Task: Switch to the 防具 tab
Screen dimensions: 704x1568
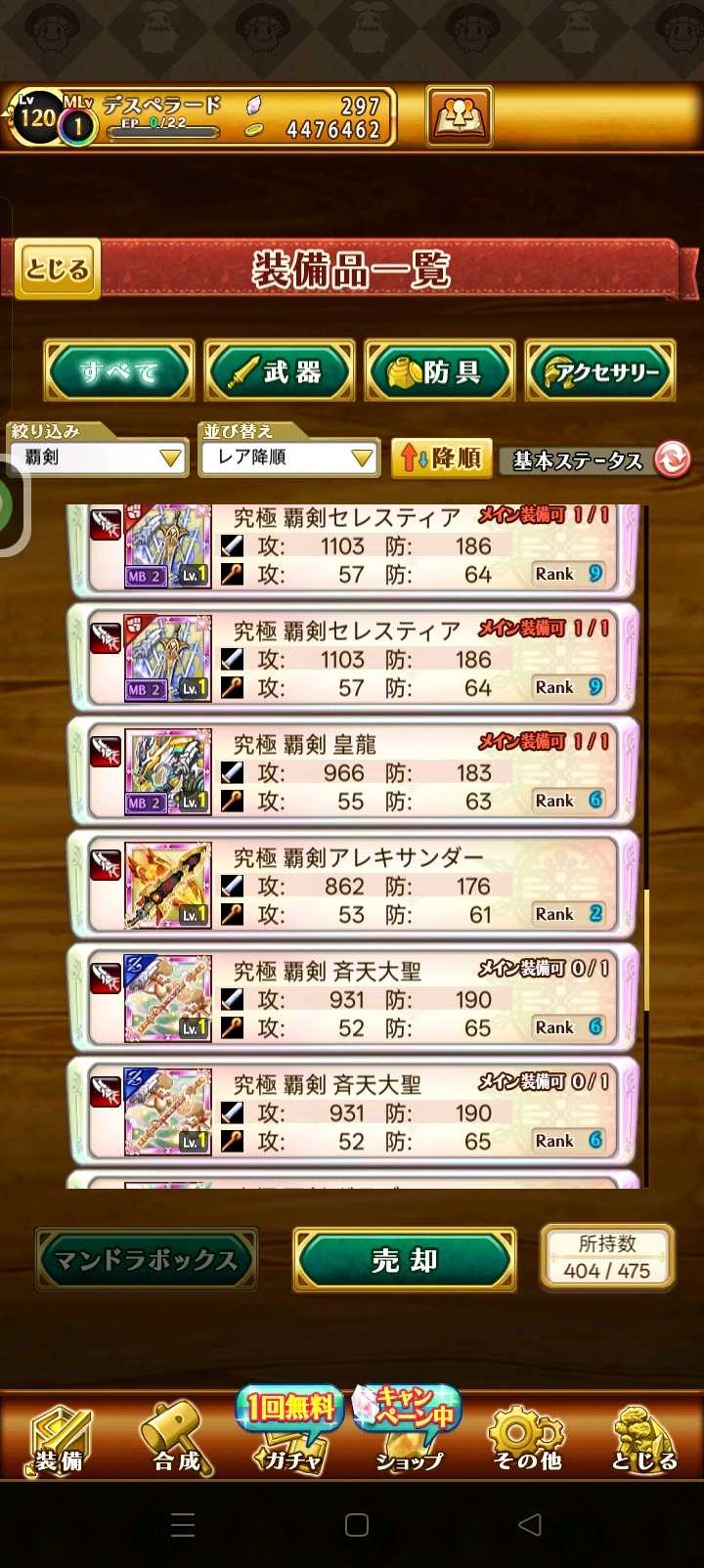Action: 440,371
